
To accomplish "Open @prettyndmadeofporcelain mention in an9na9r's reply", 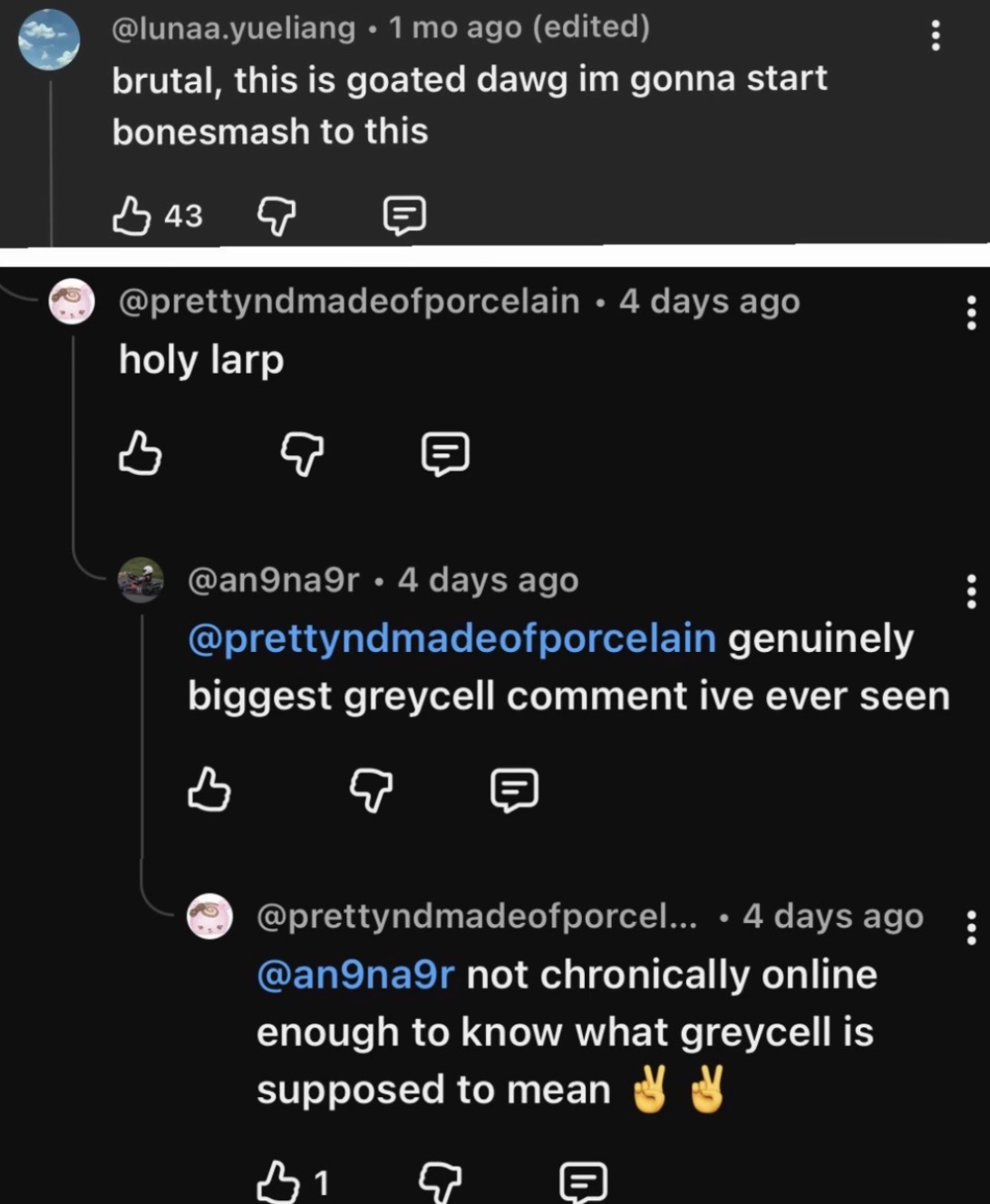I will tap(451, 638).
